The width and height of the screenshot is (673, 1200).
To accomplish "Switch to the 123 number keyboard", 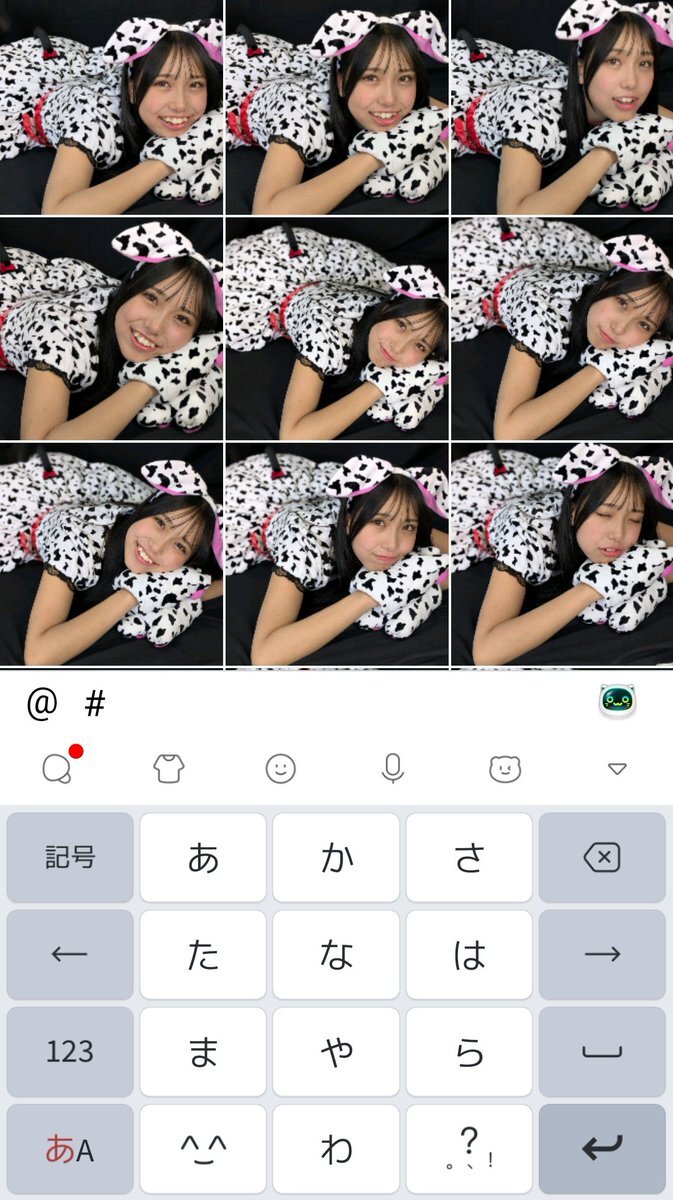I will point(70,1051).
